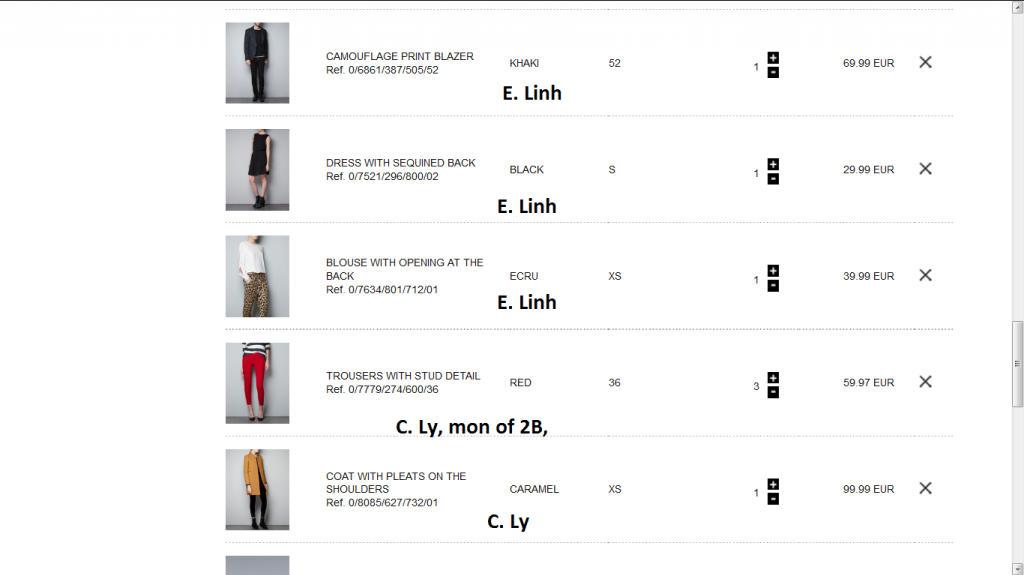Open Camouflage Print Blazer product photo
Screen dimensions: 1024x575
click(257, 62)
